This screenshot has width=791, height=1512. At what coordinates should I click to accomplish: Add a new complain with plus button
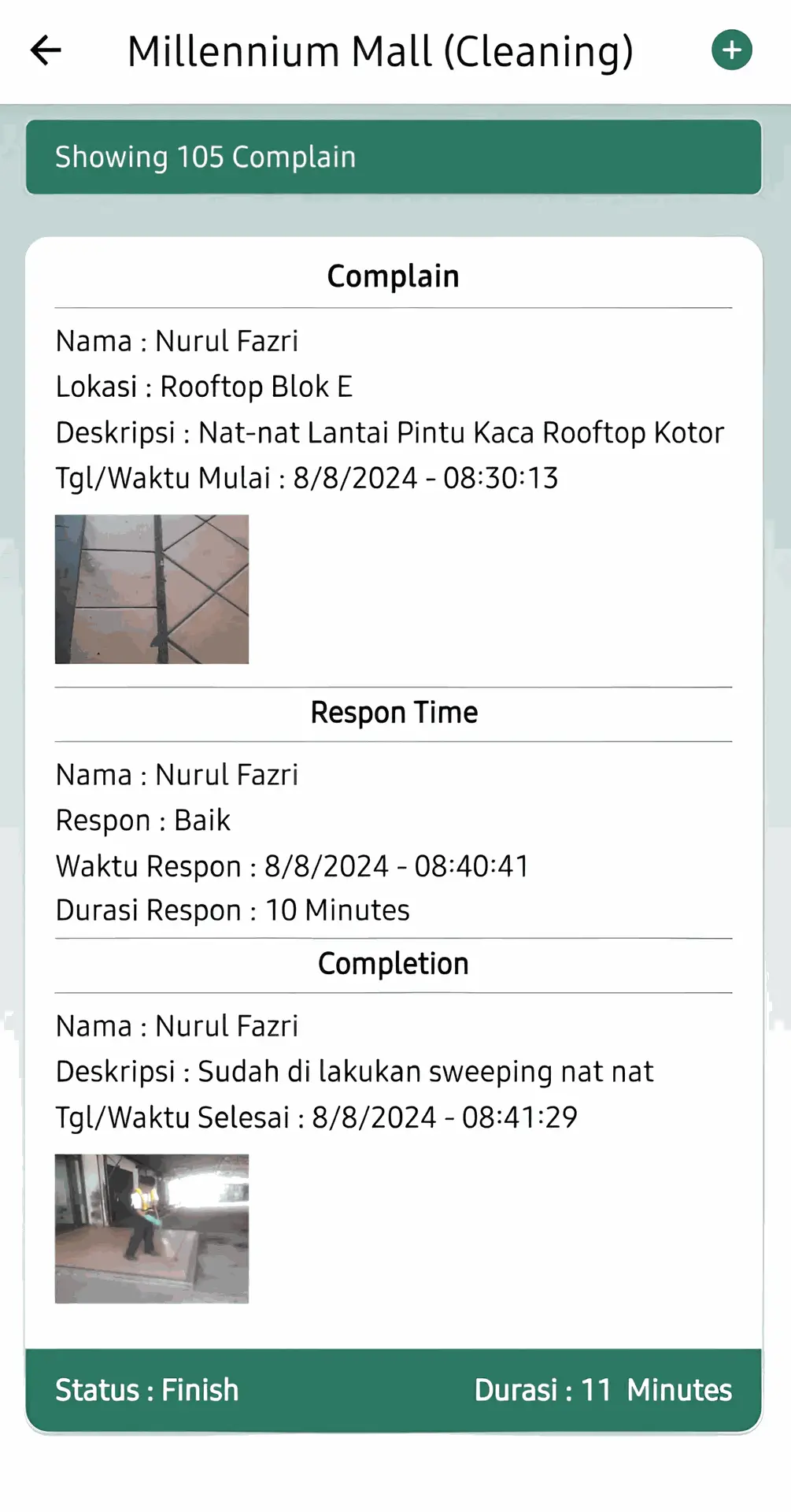pyautogui.click(x=731, y=50)
